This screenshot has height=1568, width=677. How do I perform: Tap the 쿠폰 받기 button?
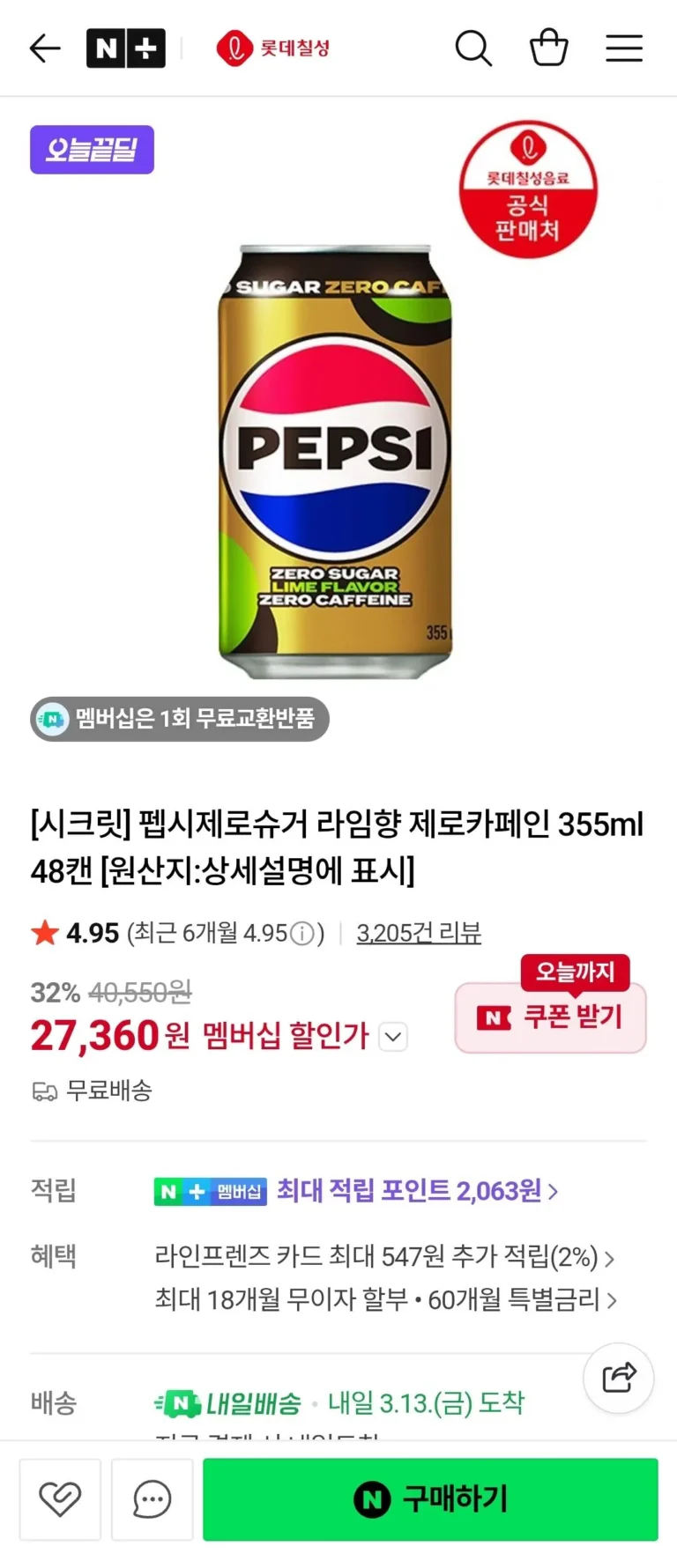click(551, 1017)
